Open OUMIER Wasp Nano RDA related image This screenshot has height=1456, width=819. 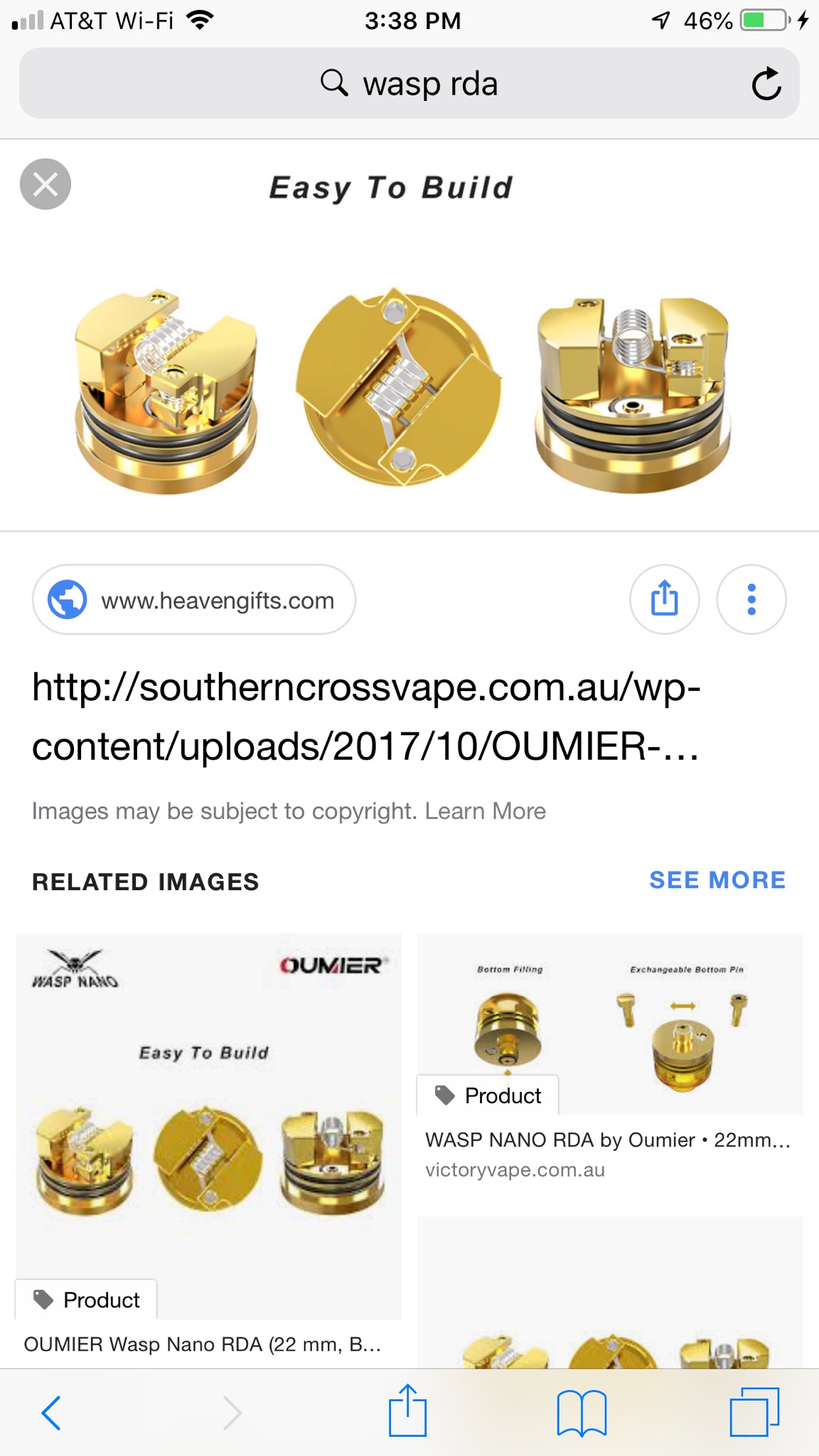click(x=208, y=1126)
